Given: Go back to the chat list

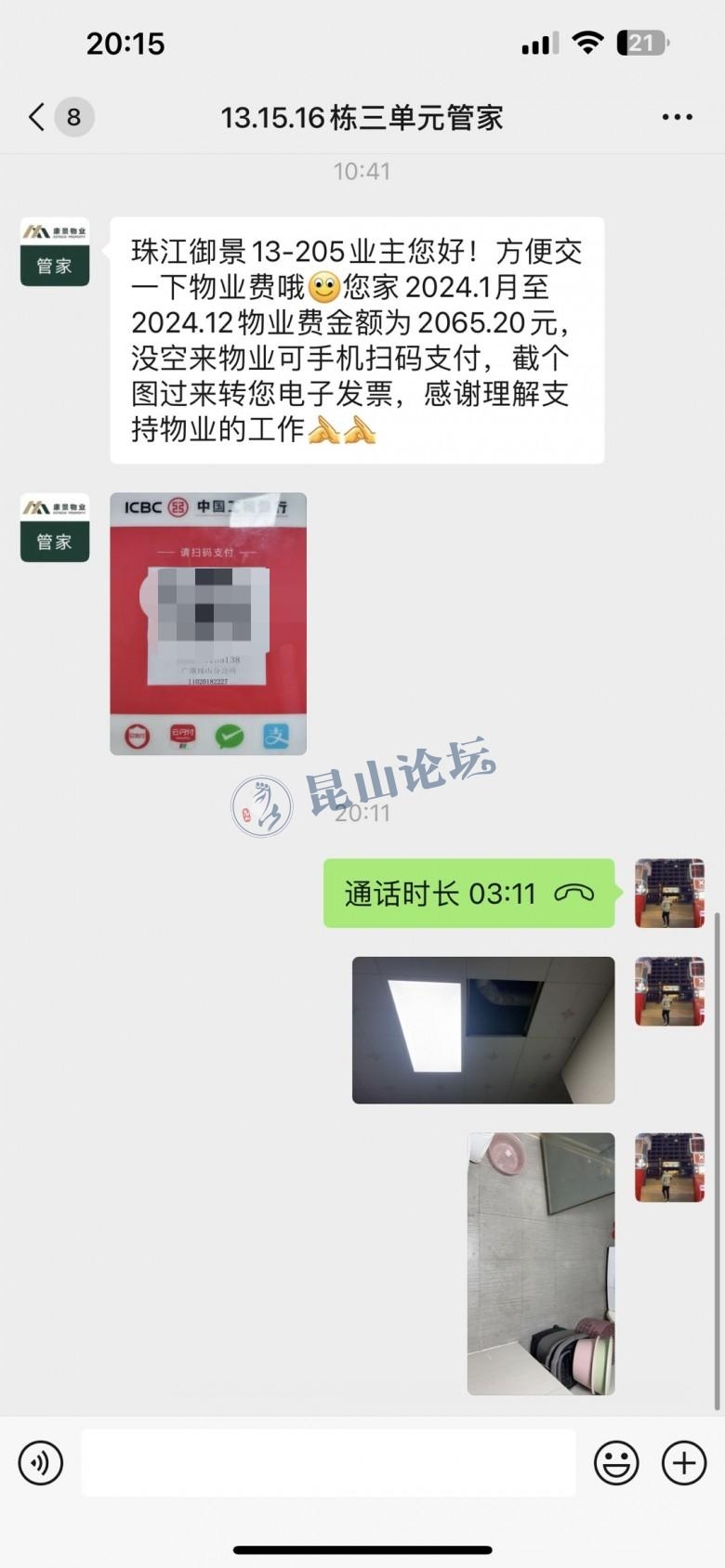Looking at the screenshot, I should click(x=37, y=117).
